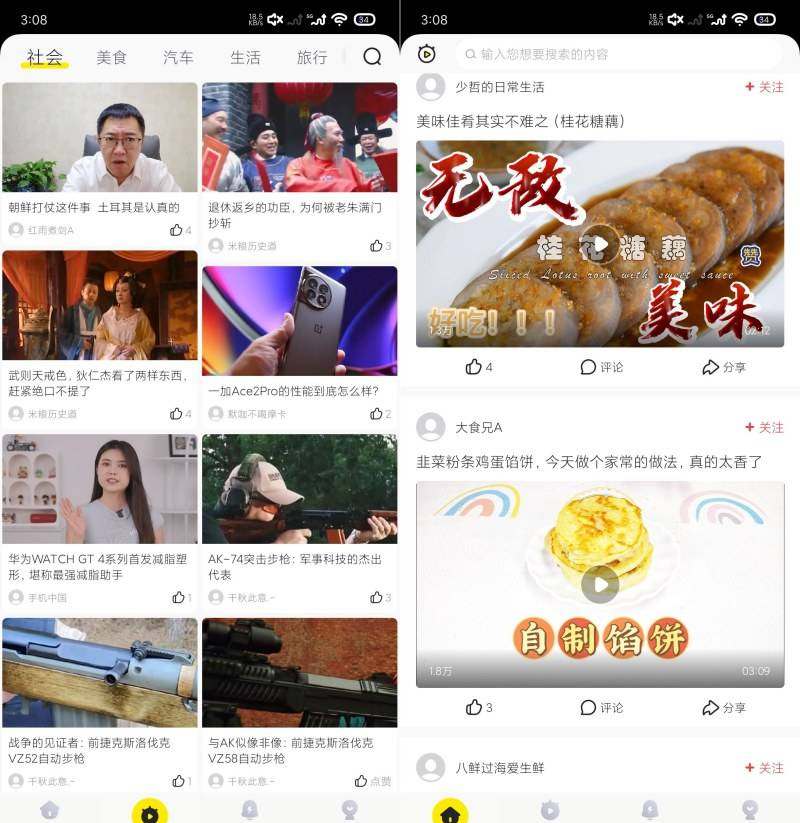Viewport: 800px width, 823px height.
Task: Follow the user 大食兄A
Action: tap(764, 427)
